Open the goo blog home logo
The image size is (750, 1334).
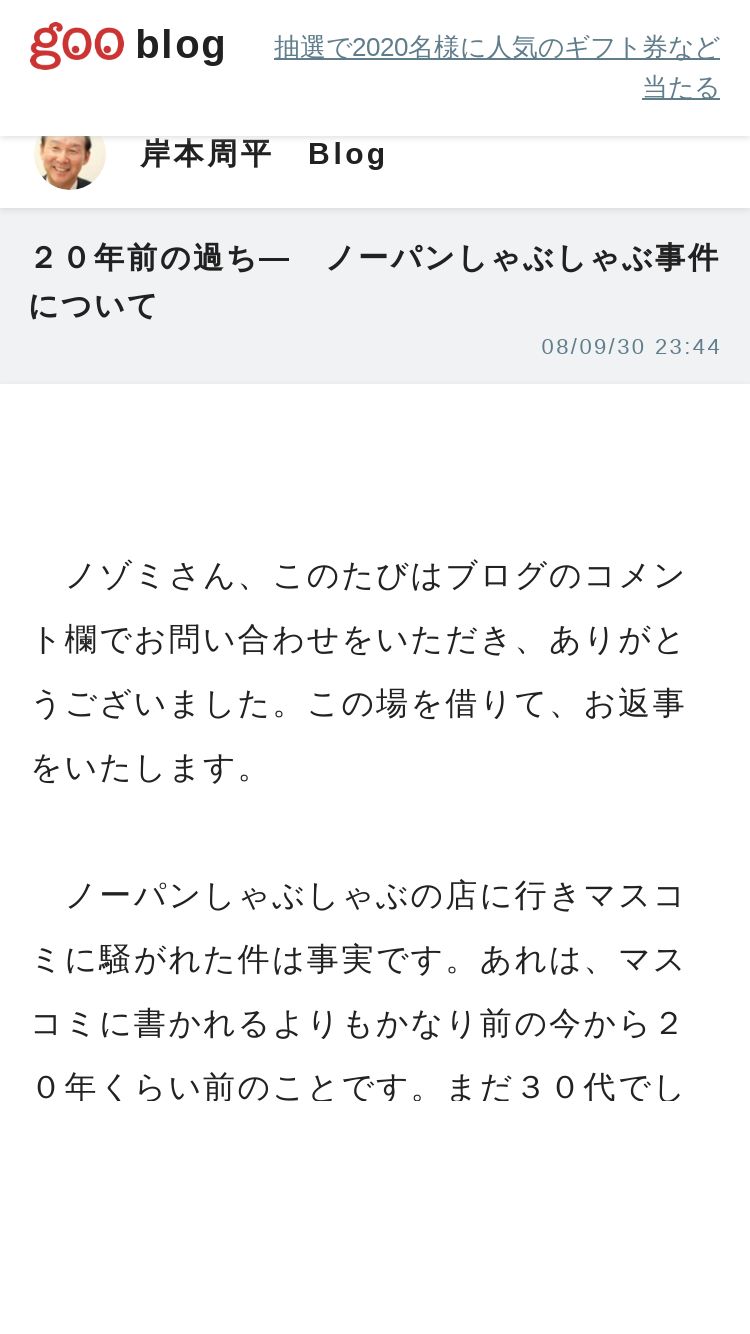pyautogui.click(x=128, y=45)
